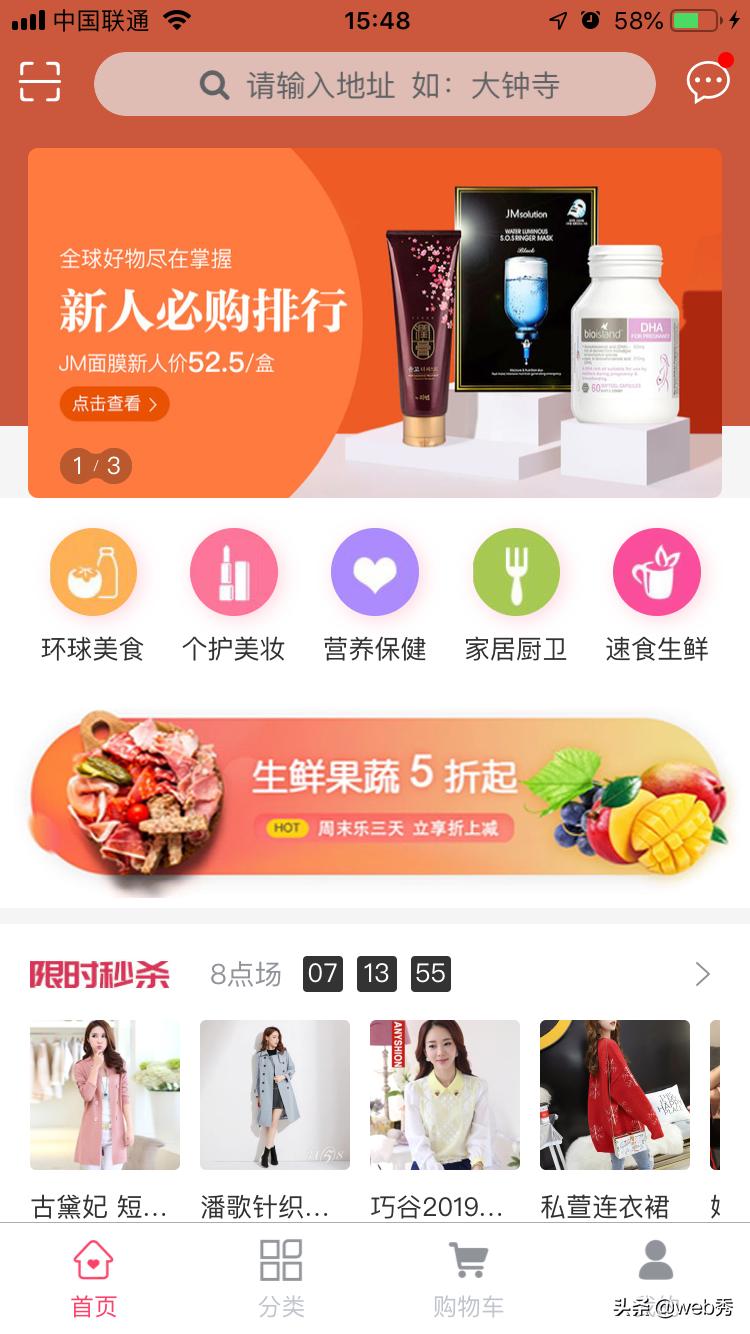The image size is (750, 1334).
Task: Select the 环球美食 category icon
Action: click(93, 571)
